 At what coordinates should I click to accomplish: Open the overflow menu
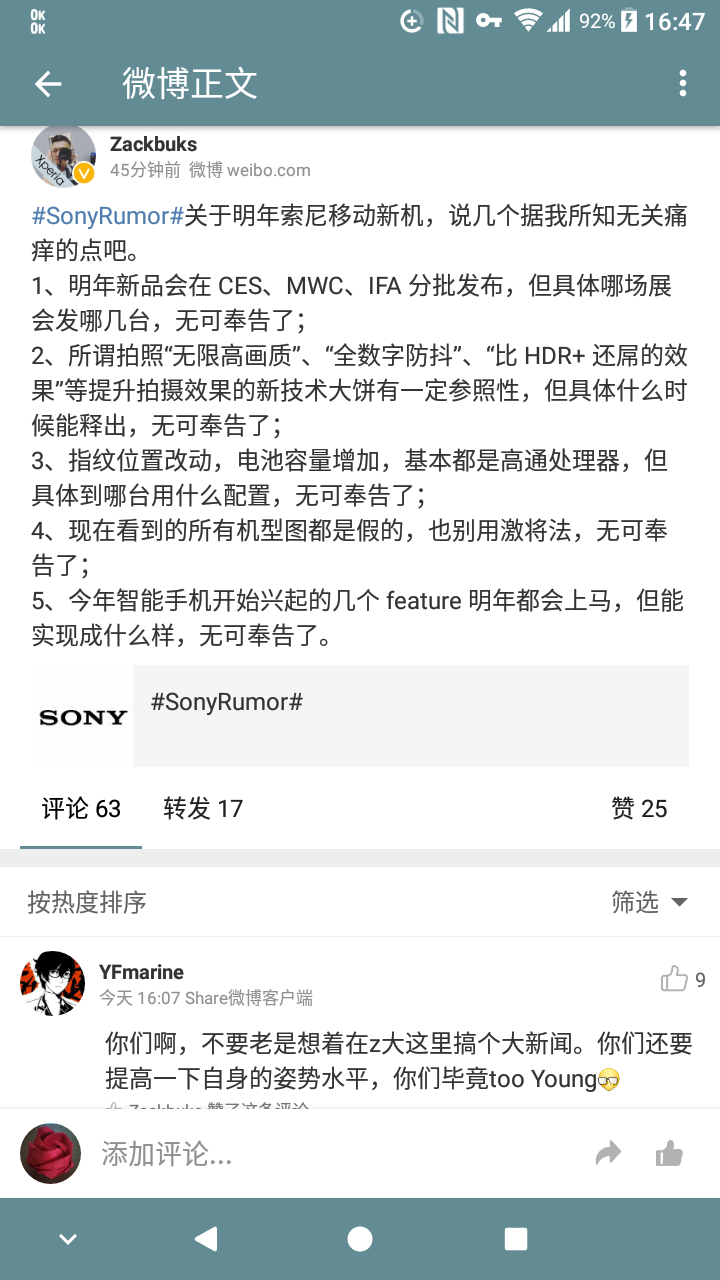[683, 84]
